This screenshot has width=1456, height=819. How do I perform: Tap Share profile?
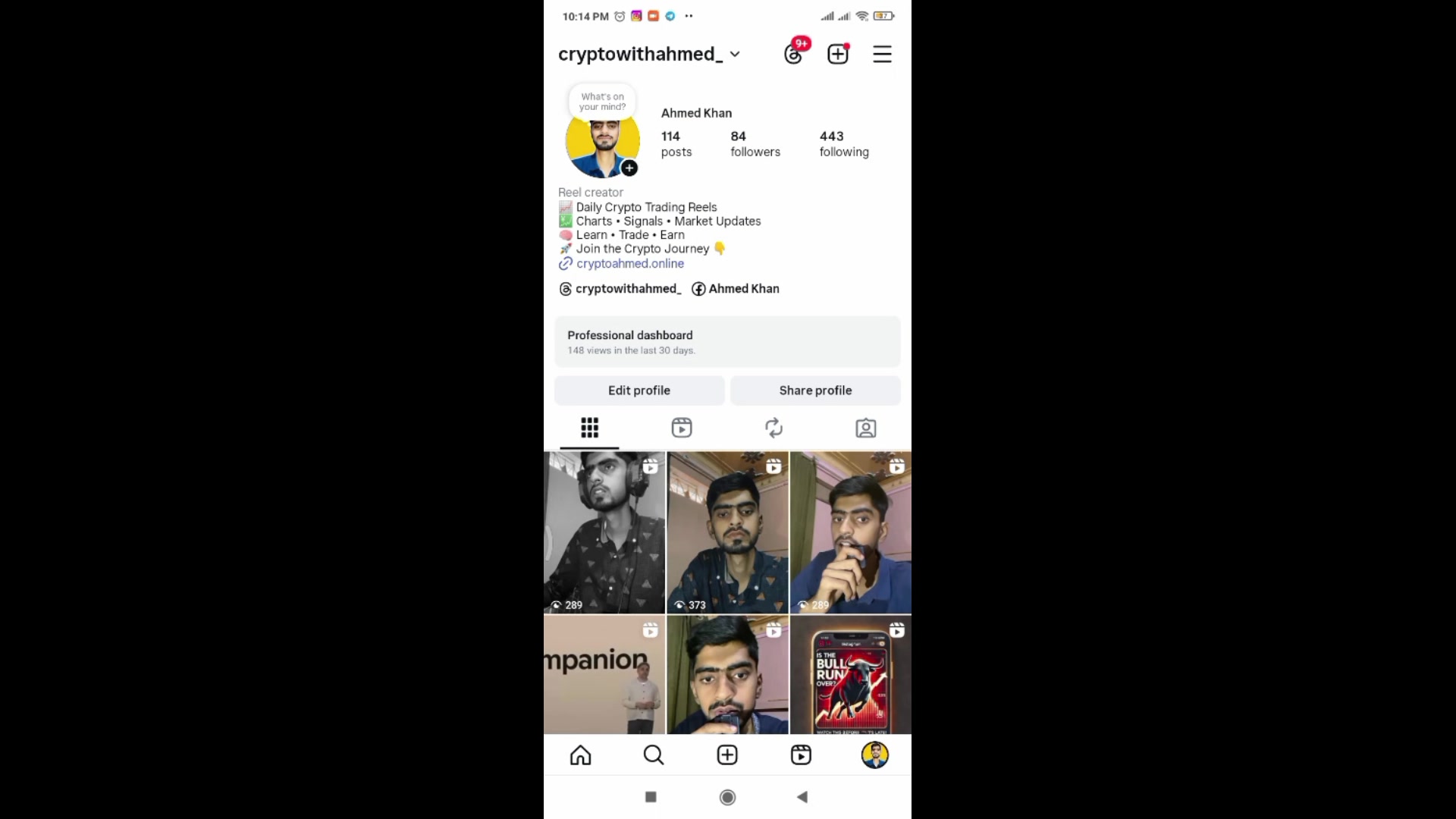click(x=815, y=391)
